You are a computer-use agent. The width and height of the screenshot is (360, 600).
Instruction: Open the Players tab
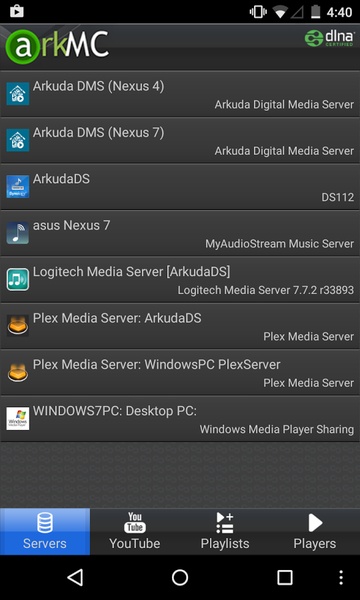coord(315,532)
